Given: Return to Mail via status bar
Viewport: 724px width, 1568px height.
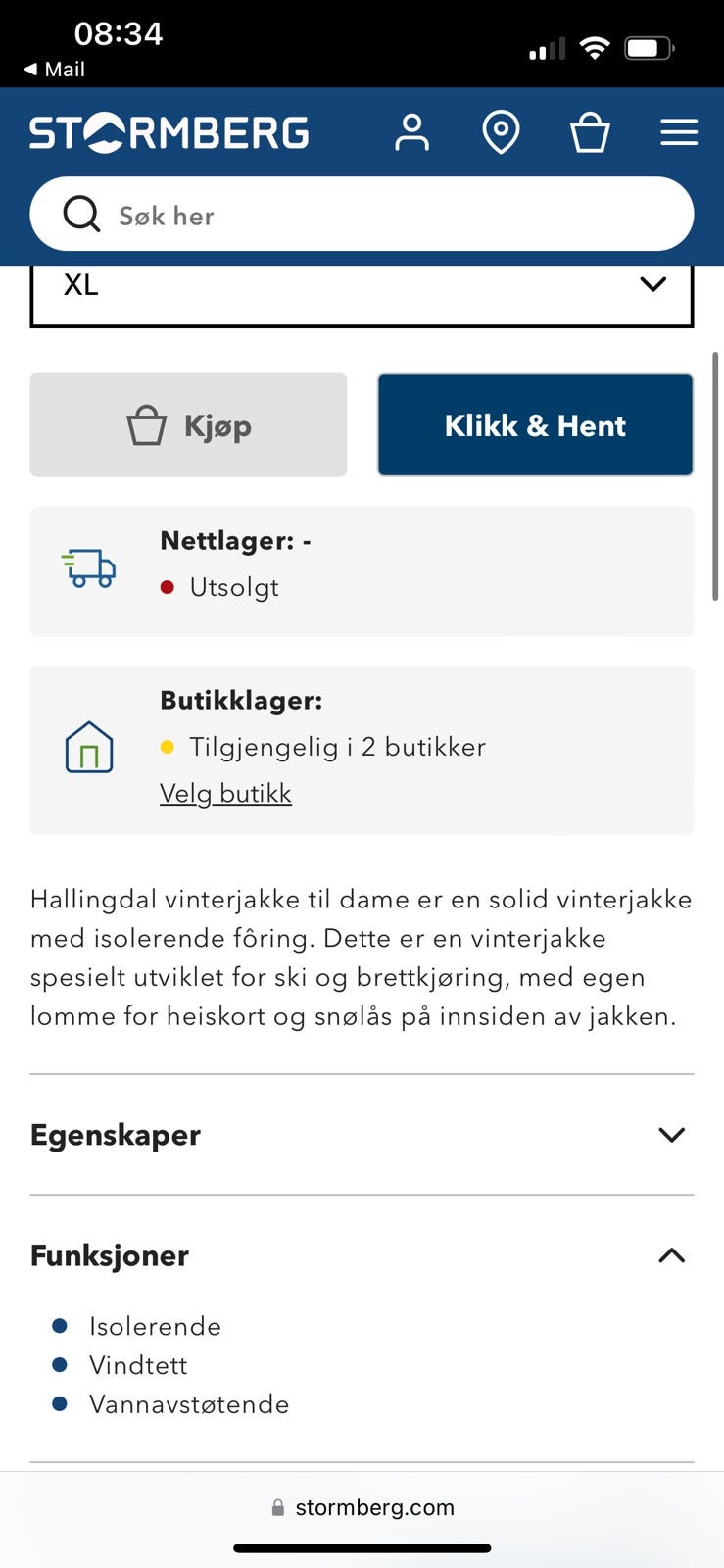Looking at the screenshot, I should pyautogui.click(x=54, y=70).
